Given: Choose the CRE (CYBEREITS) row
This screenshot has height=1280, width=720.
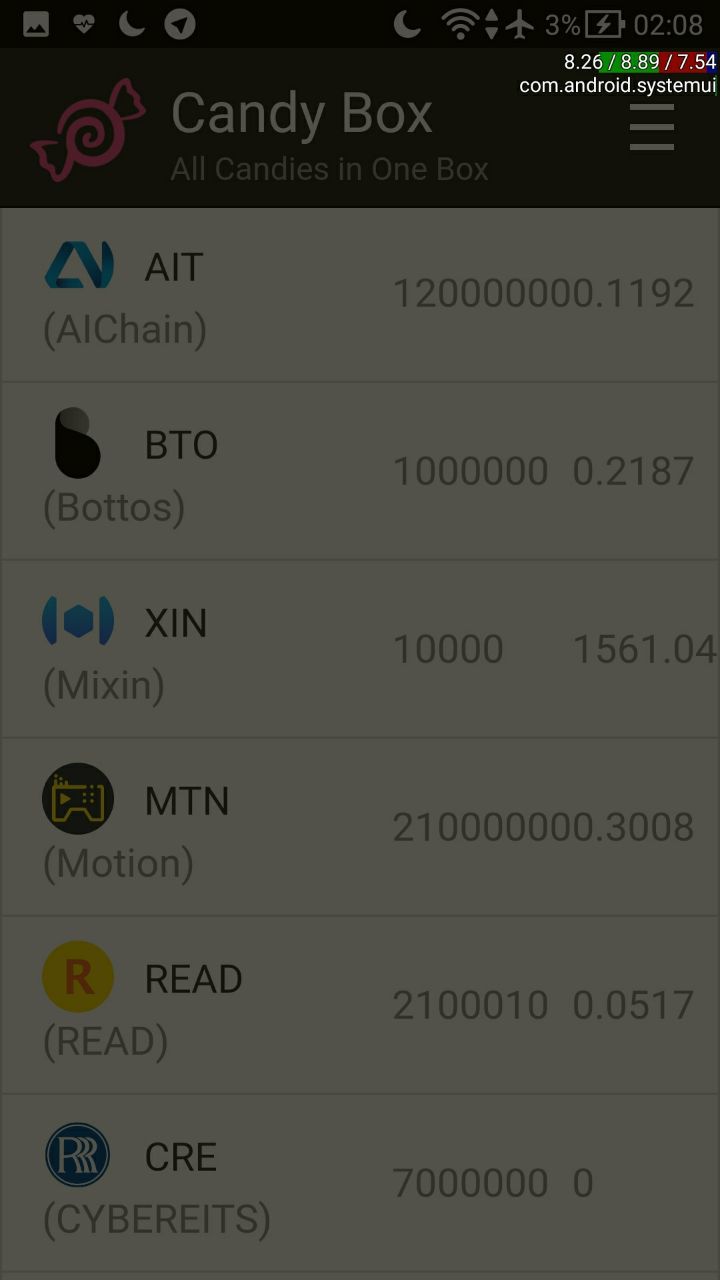Looking at the screenshot, I should pyautogui.click(x=360, y=1183).
